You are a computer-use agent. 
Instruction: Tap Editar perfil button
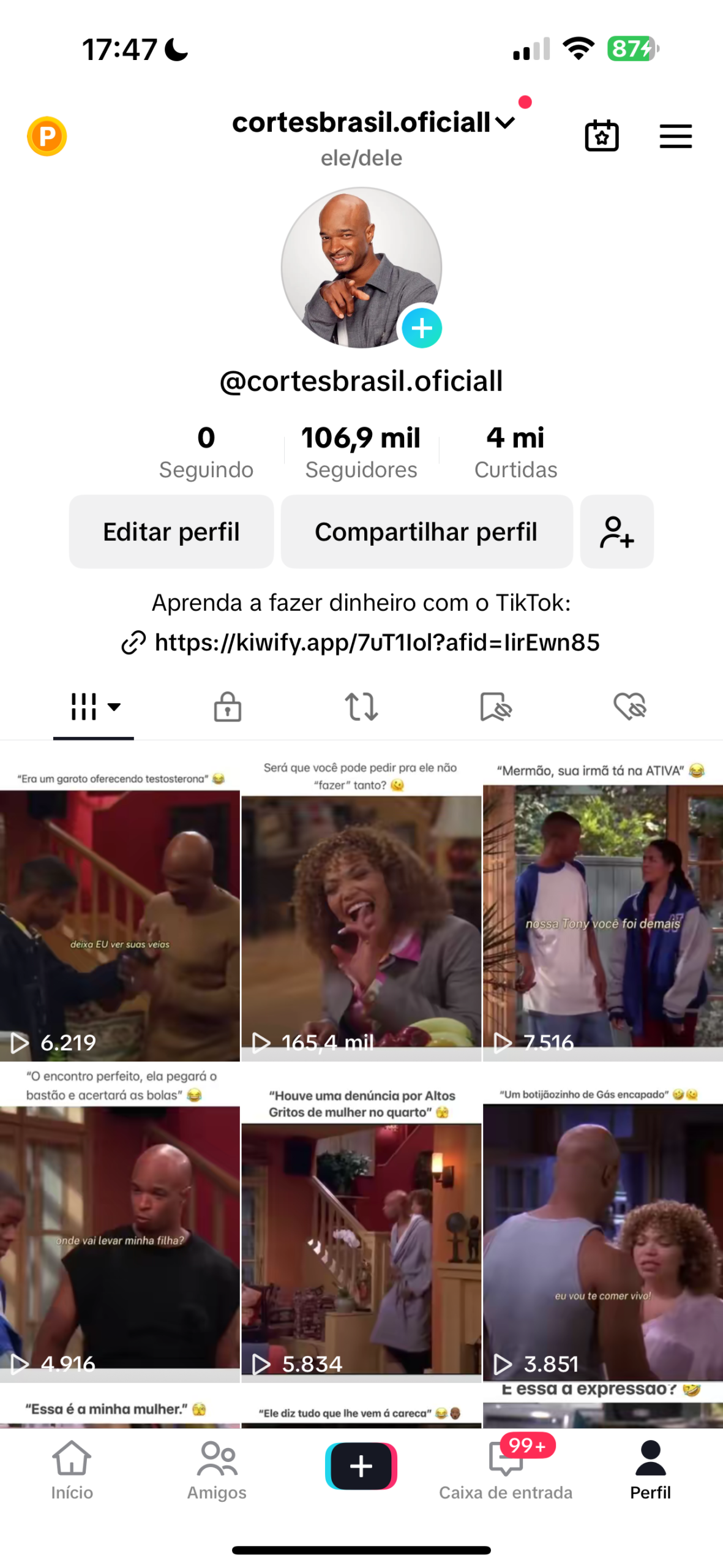pos(171,532)
